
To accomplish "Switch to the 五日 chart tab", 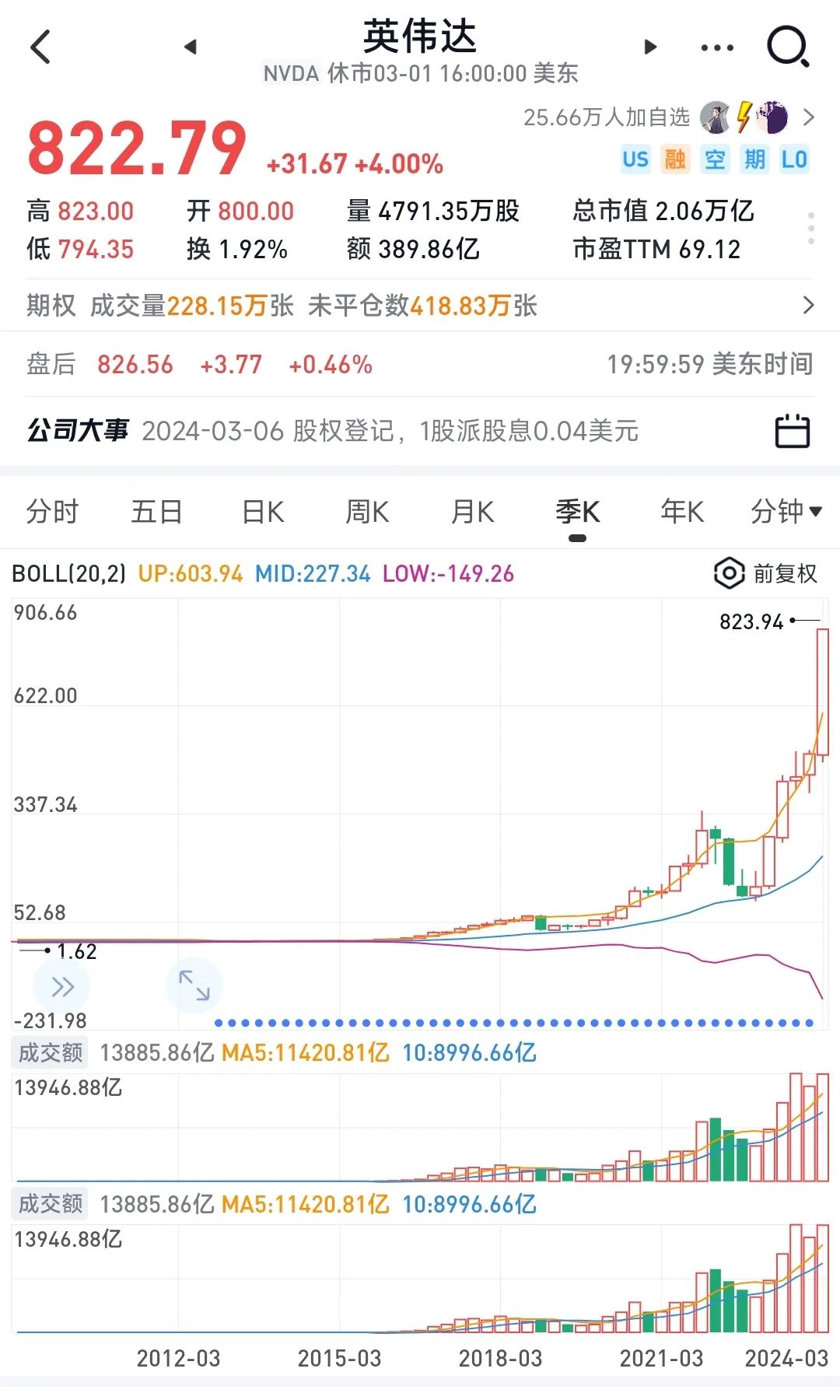I will point(156,512).
